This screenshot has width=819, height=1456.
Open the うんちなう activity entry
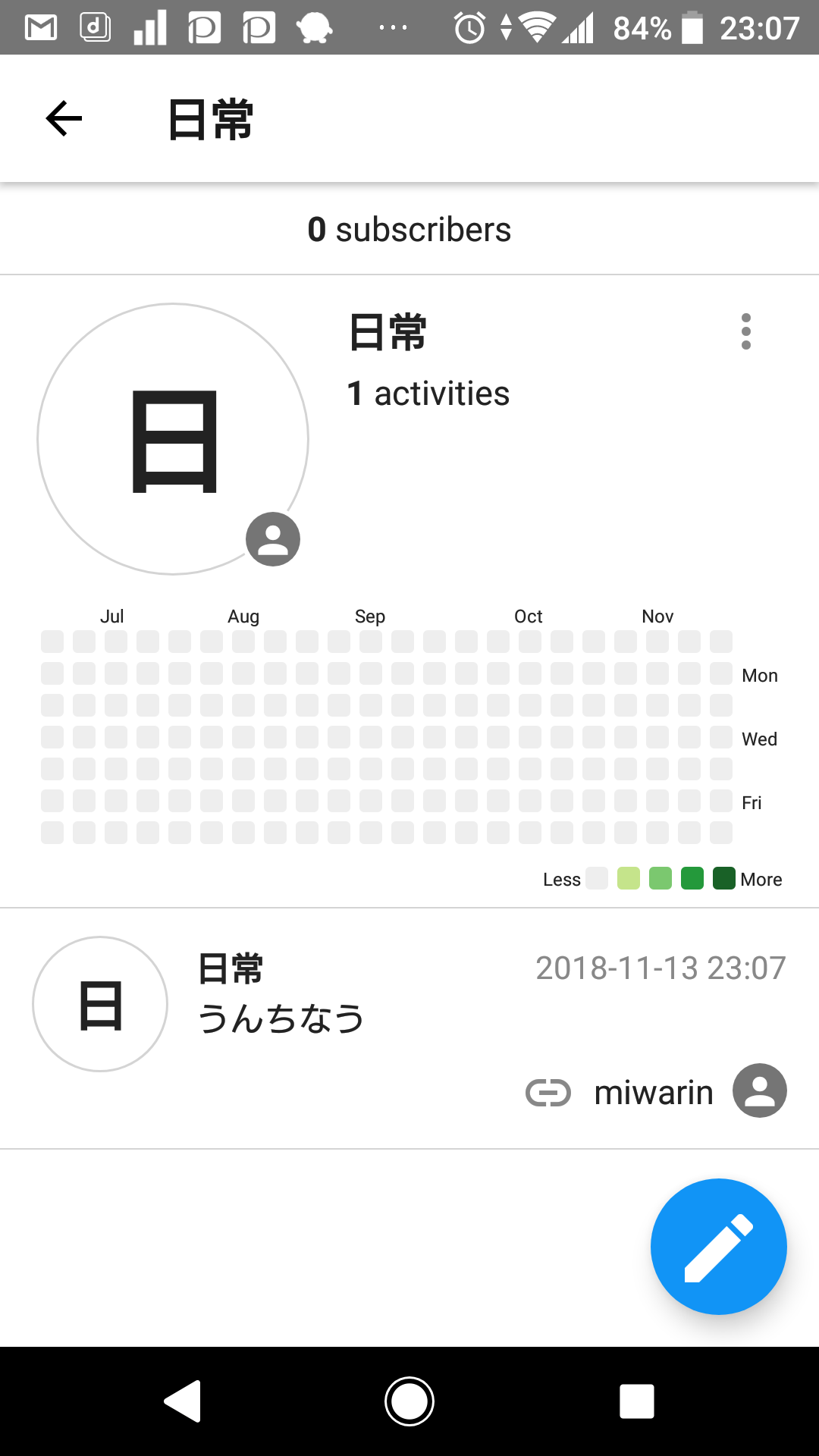point(409,1028)
